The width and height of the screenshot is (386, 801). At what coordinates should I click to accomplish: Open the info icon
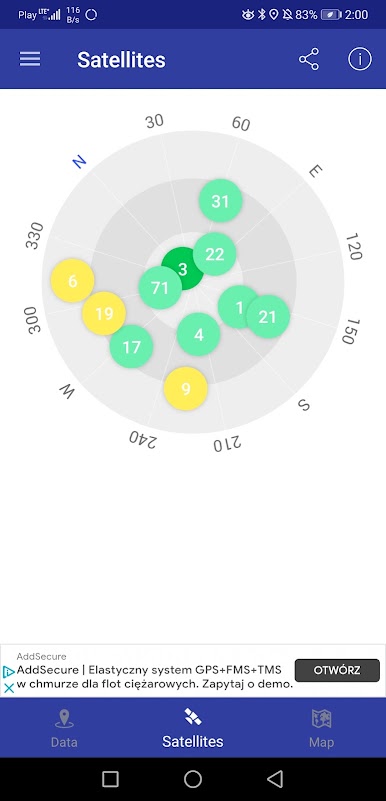click(360, 59)
